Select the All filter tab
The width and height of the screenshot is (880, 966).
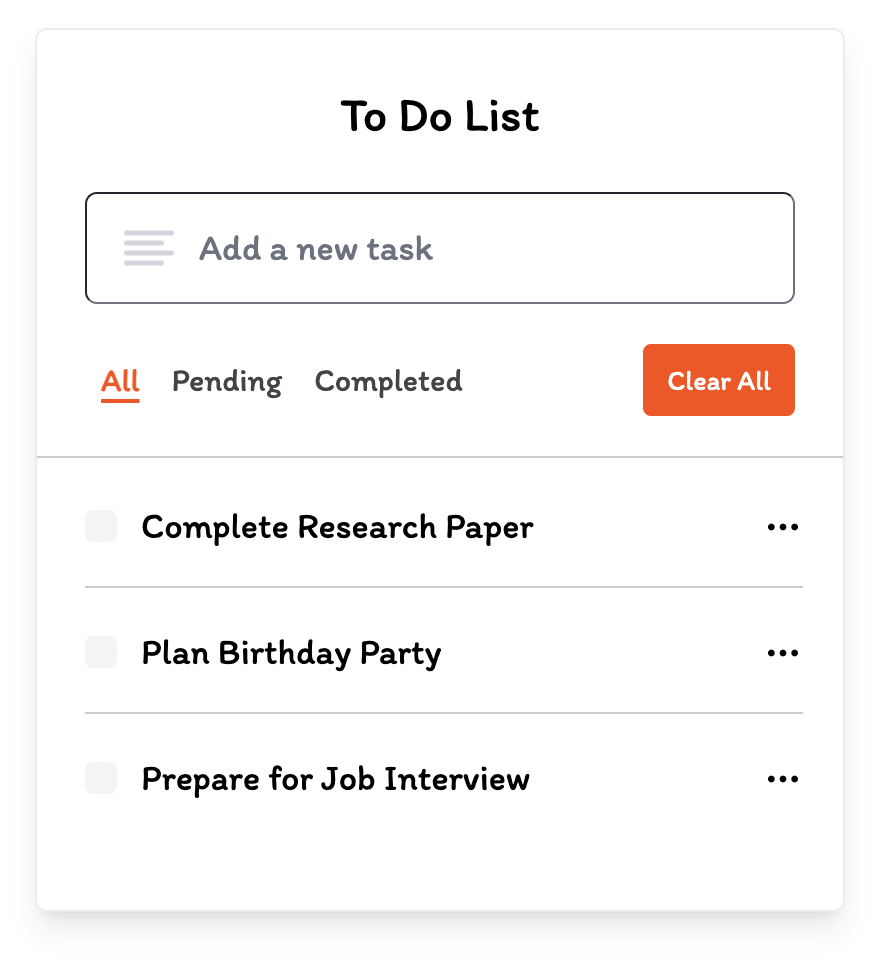[x=120, y=381]
